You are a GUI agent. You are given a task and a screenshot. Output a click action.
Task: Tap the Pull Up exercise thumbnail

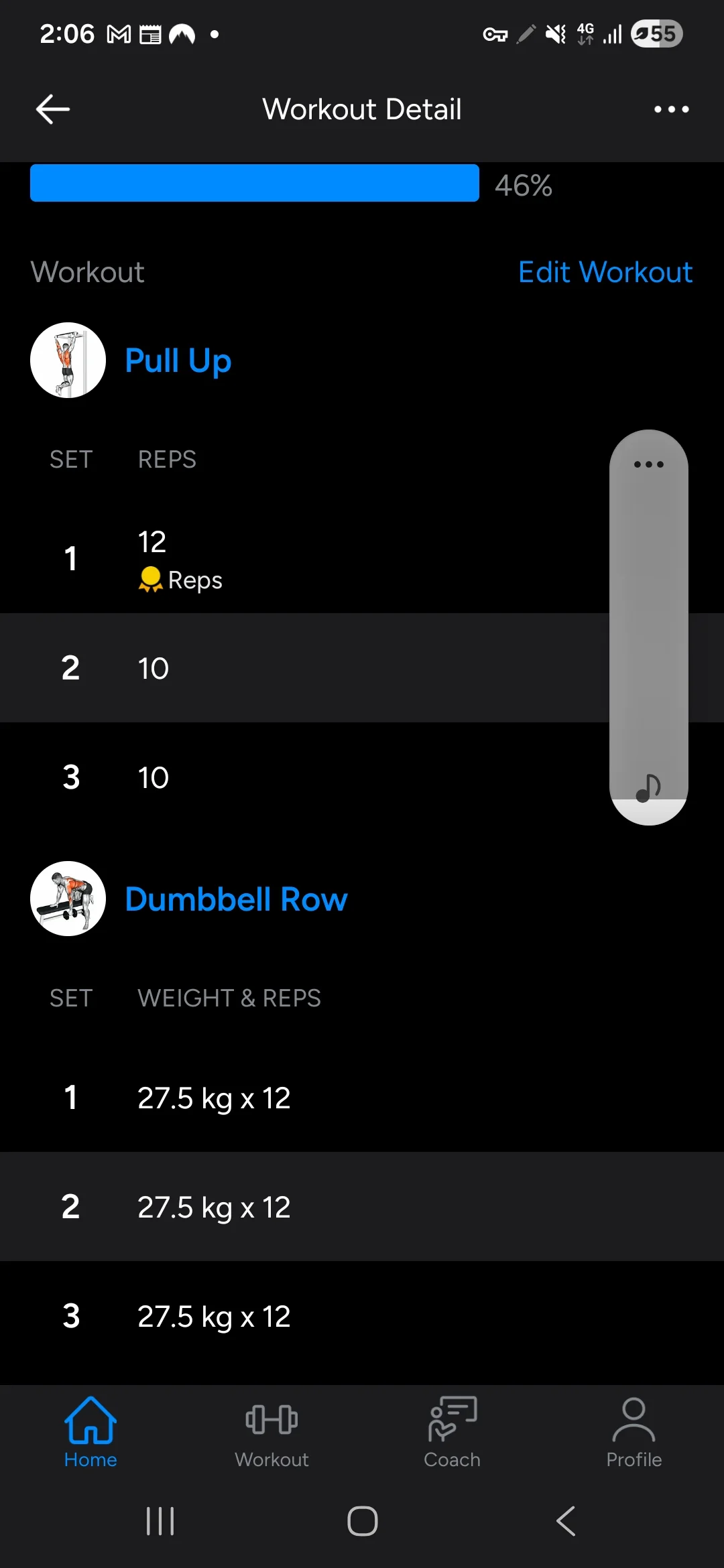pos(68,361)
